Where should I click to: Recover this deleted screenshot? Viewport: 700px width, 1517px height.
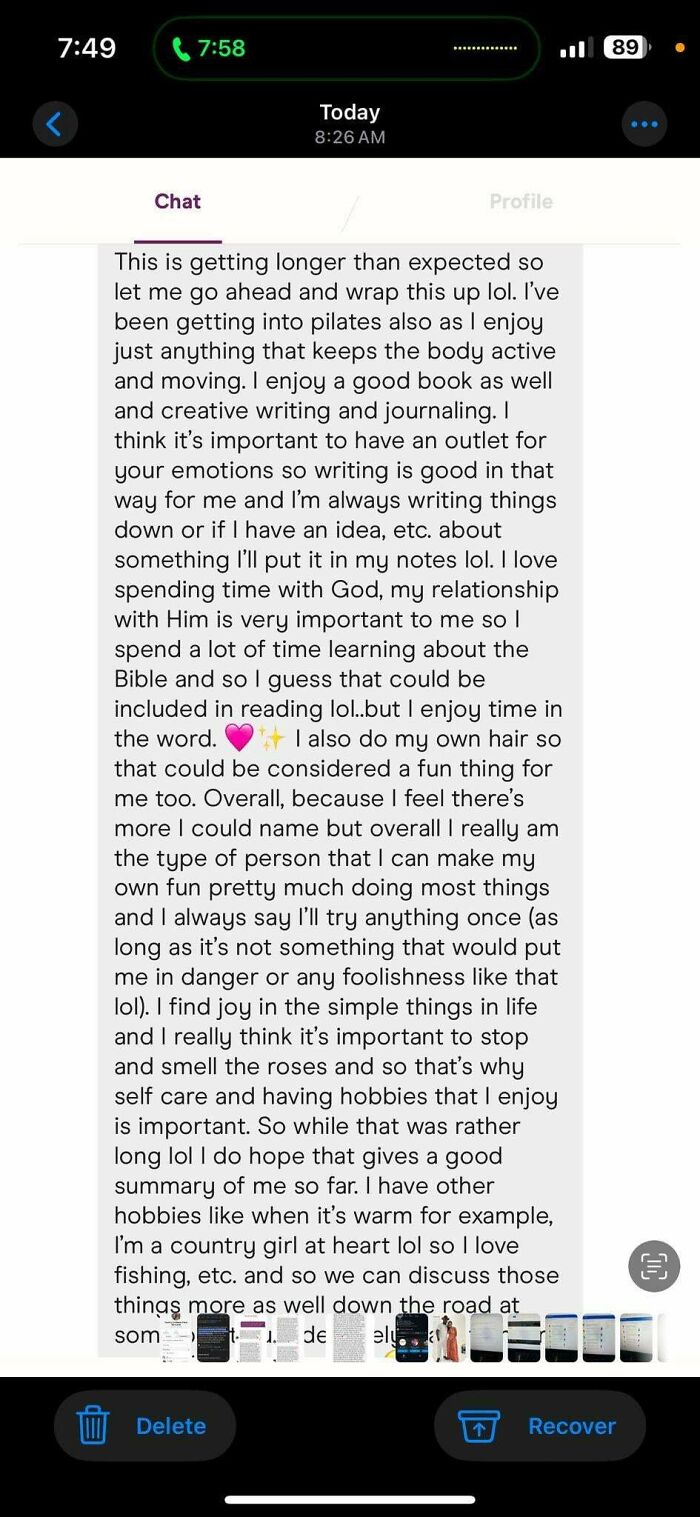[540, 1426]
